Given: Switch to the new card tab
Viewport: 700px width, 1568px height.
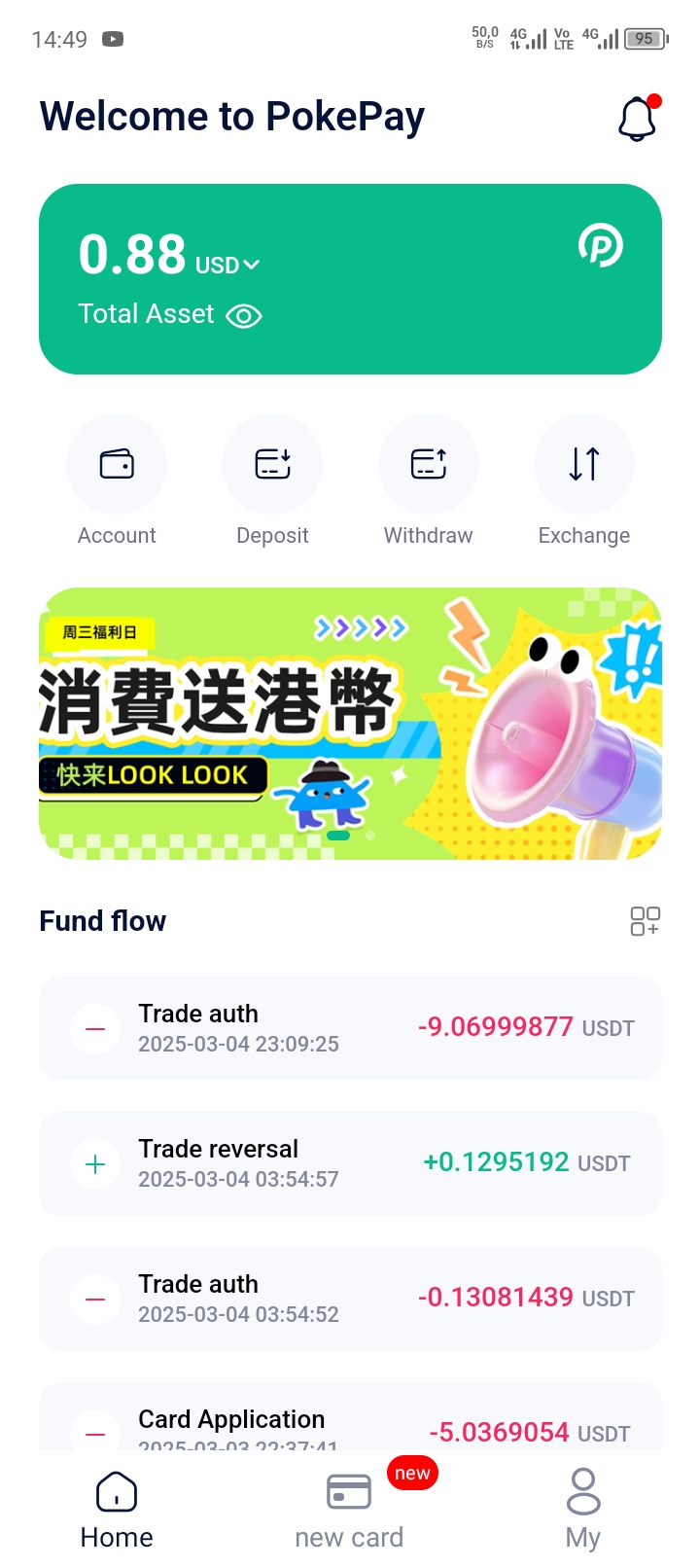Looking at the screenshot, I should click(x=349, y=1510).
